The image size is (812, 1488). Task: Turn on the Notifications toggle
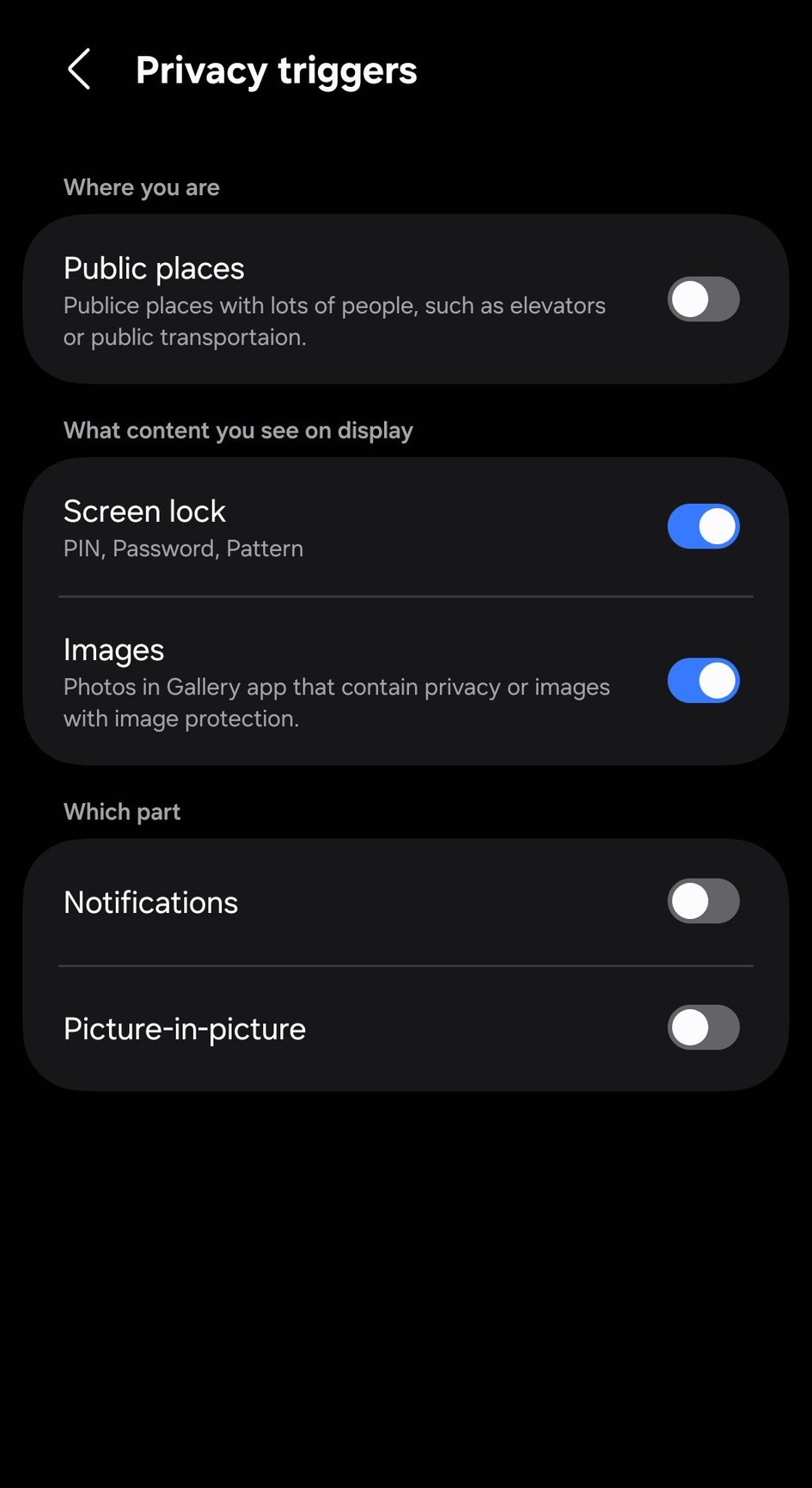tap(703, 901)
